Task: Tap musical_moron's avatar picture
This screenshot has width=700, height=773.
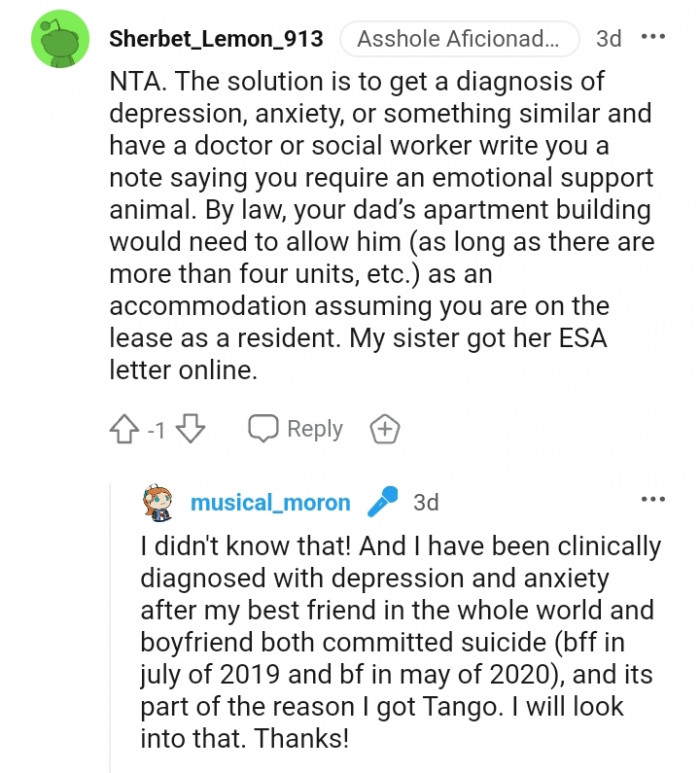Action: 159,502
